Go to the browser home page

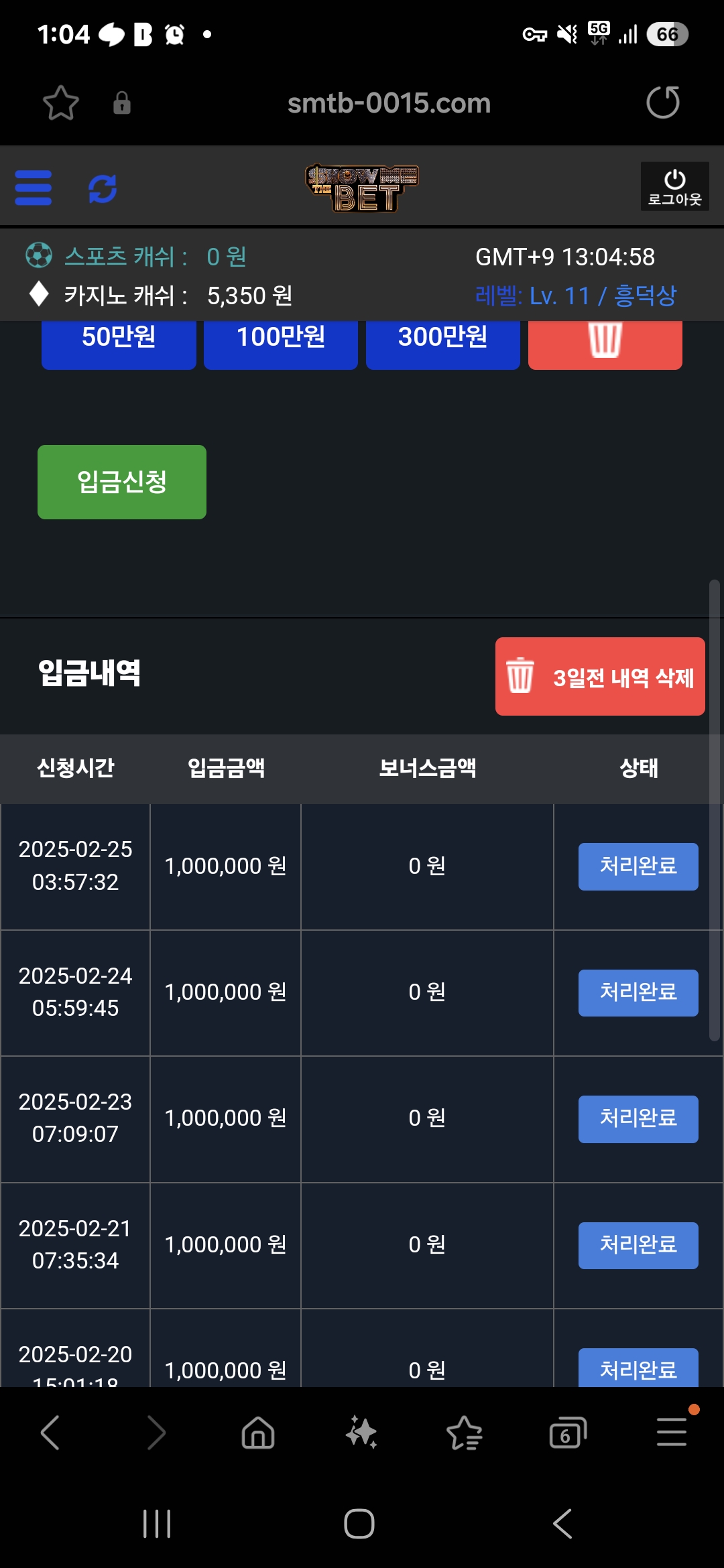pyautogui.click(x=258, y=1433)
